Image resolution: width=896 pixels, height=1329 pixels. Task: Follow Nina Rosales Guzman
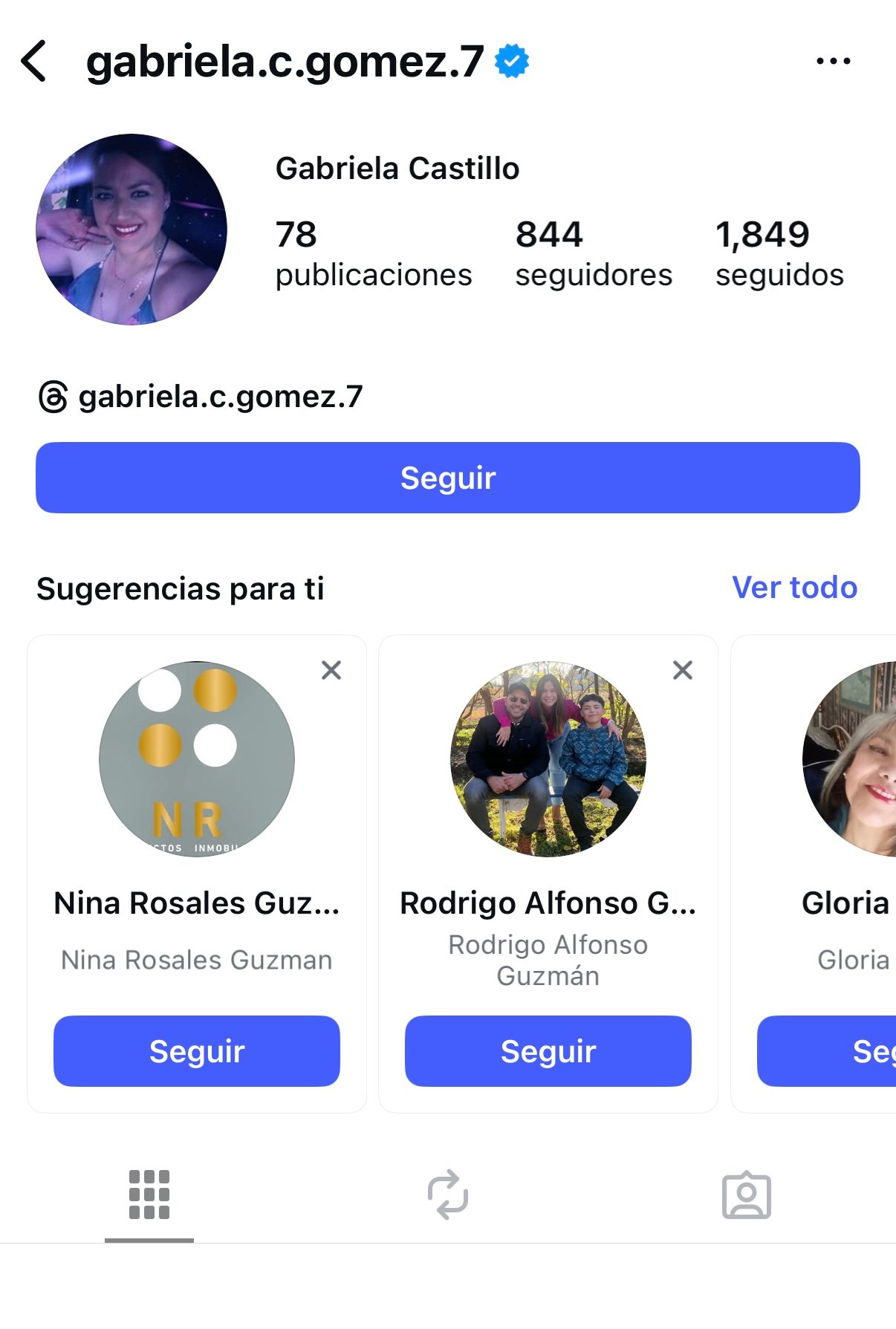(197, 1051)
